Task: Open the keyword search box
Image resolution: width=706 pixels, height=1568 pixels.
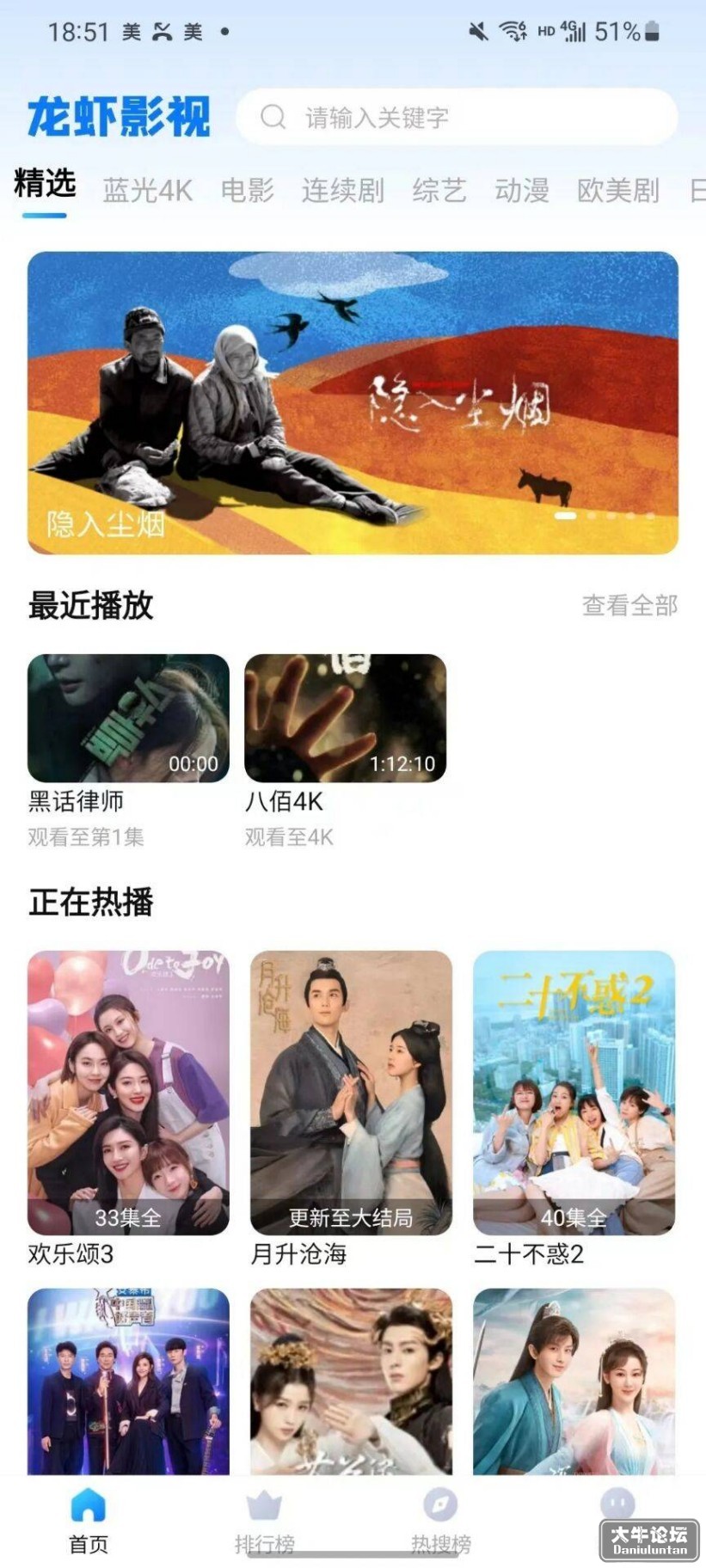Action: pyautogui.click(x=457, y=117)
